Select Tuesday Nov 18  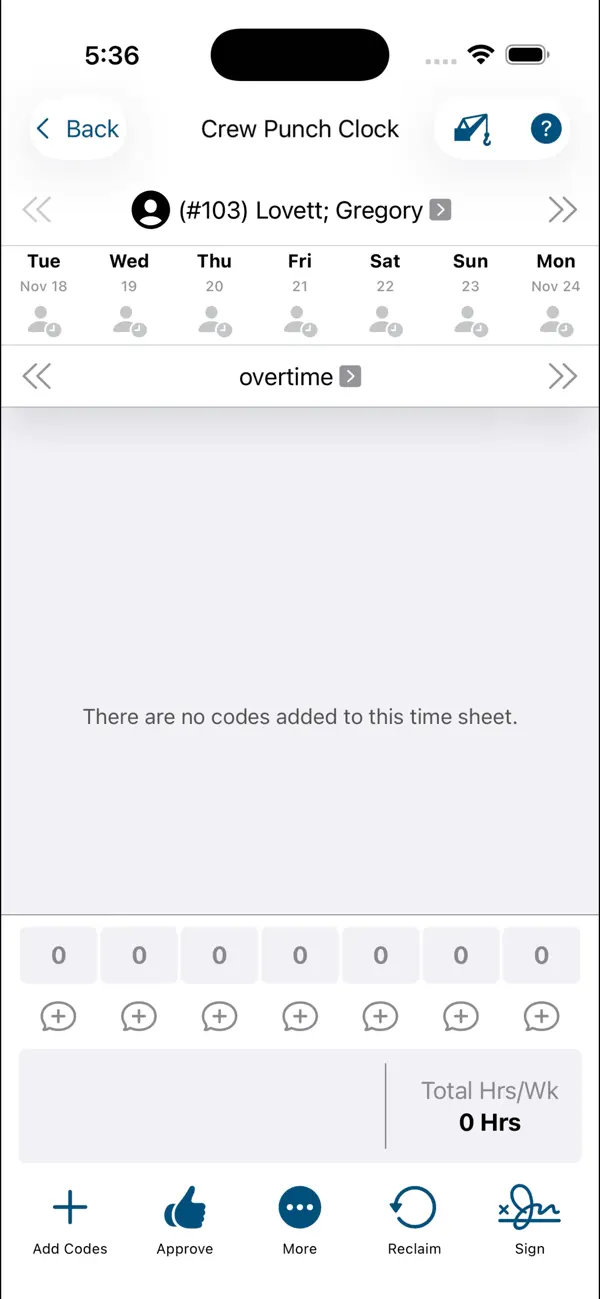click(44, 293)
